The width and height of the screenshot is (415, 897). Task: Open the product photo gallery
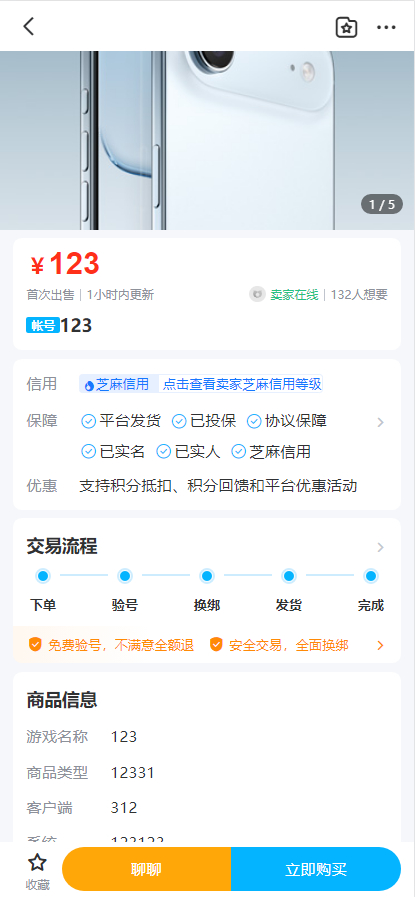click(207, 140)
